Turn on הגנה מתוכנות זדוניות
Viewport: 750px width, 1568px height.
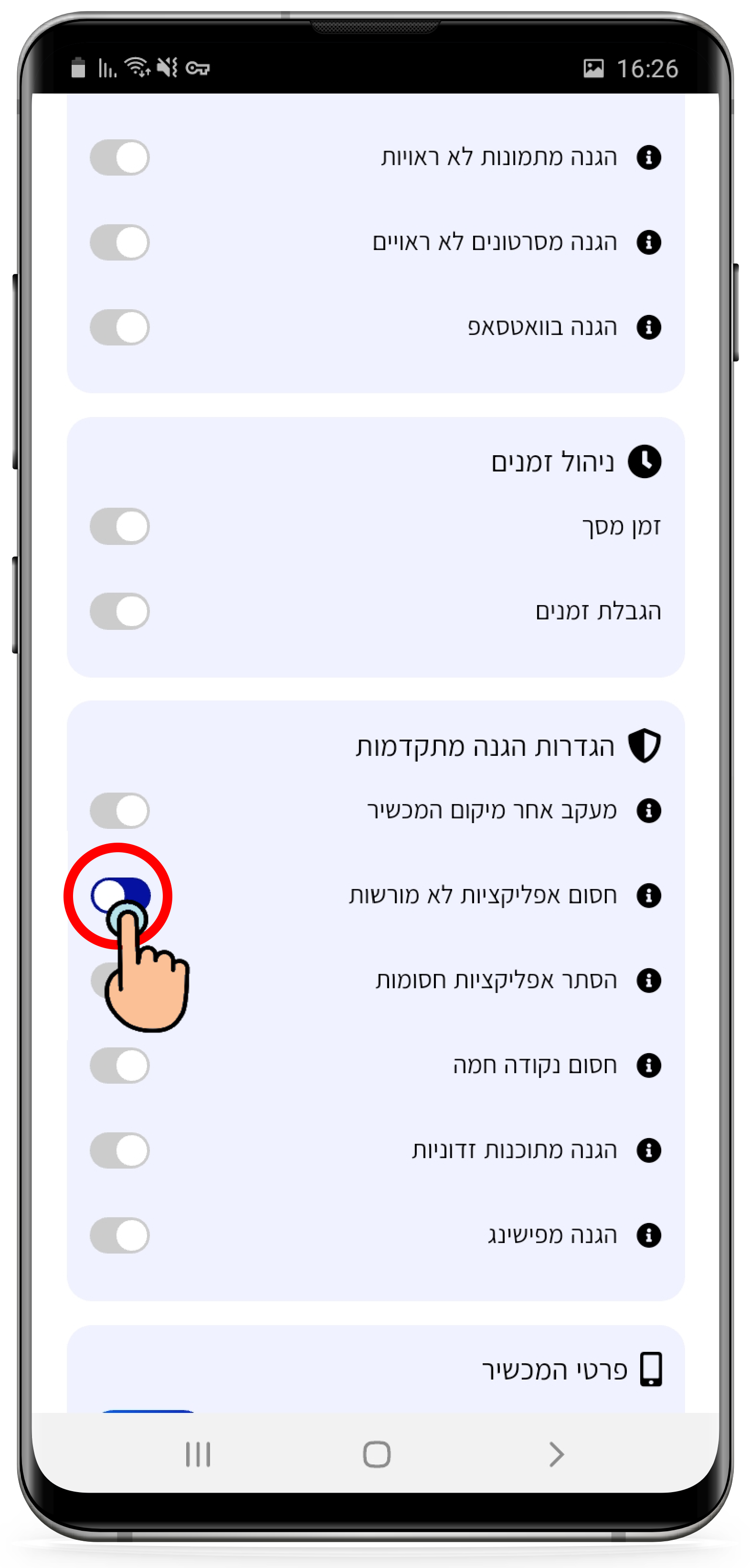[x=119, y=1150]
